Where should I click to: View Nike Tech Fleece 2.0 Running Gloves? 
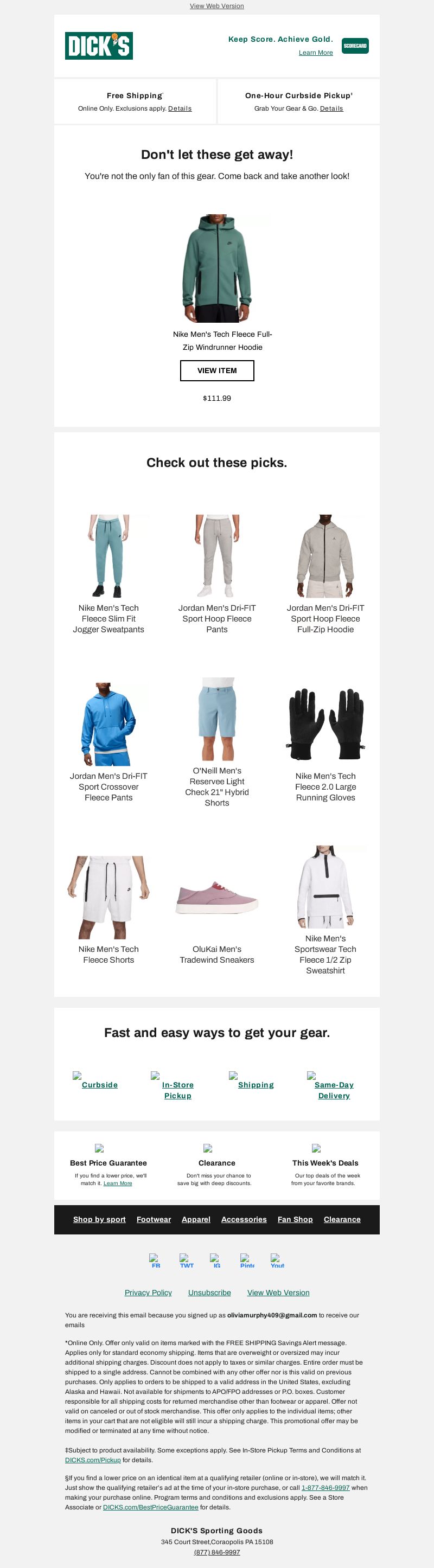325,786
